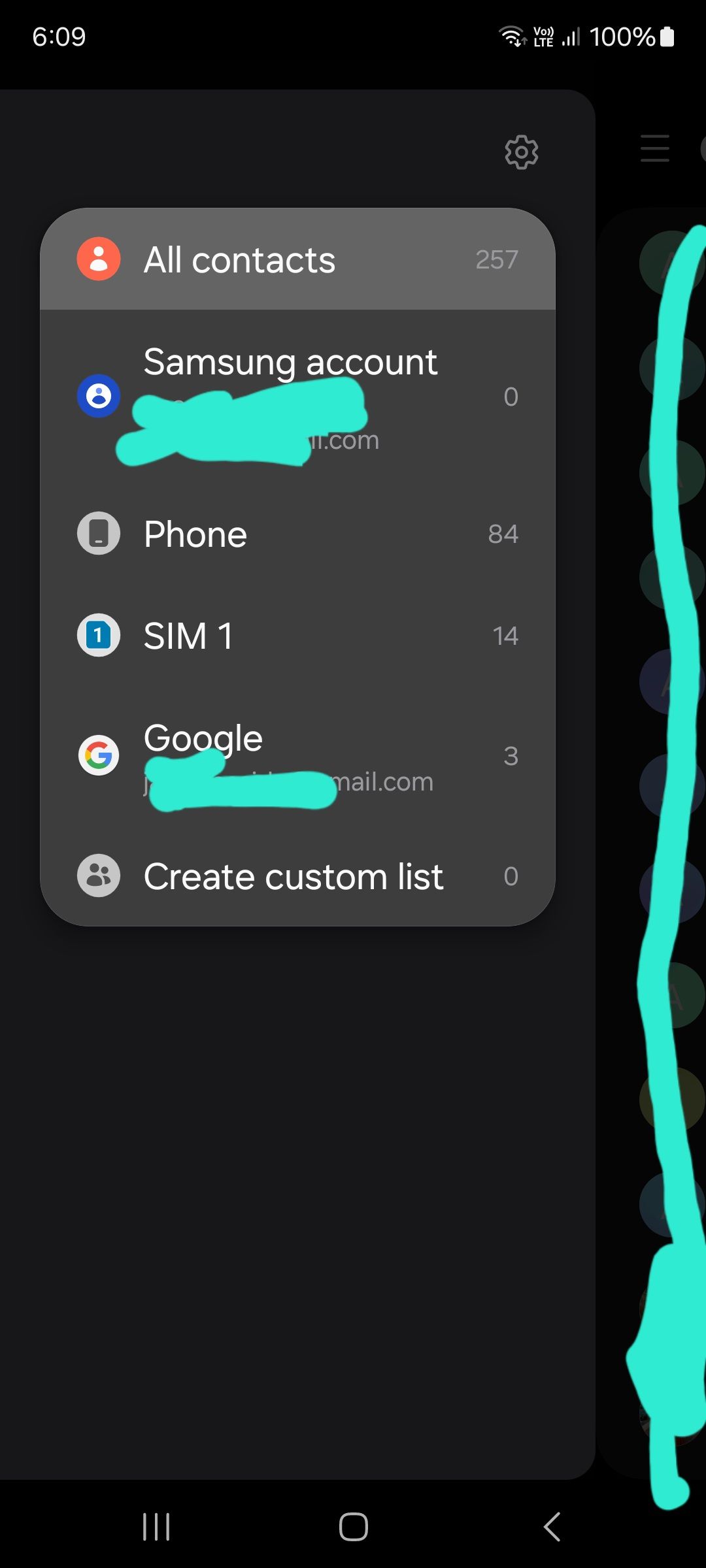Tap the 257 contacts count label

click(x=496, y=259)
